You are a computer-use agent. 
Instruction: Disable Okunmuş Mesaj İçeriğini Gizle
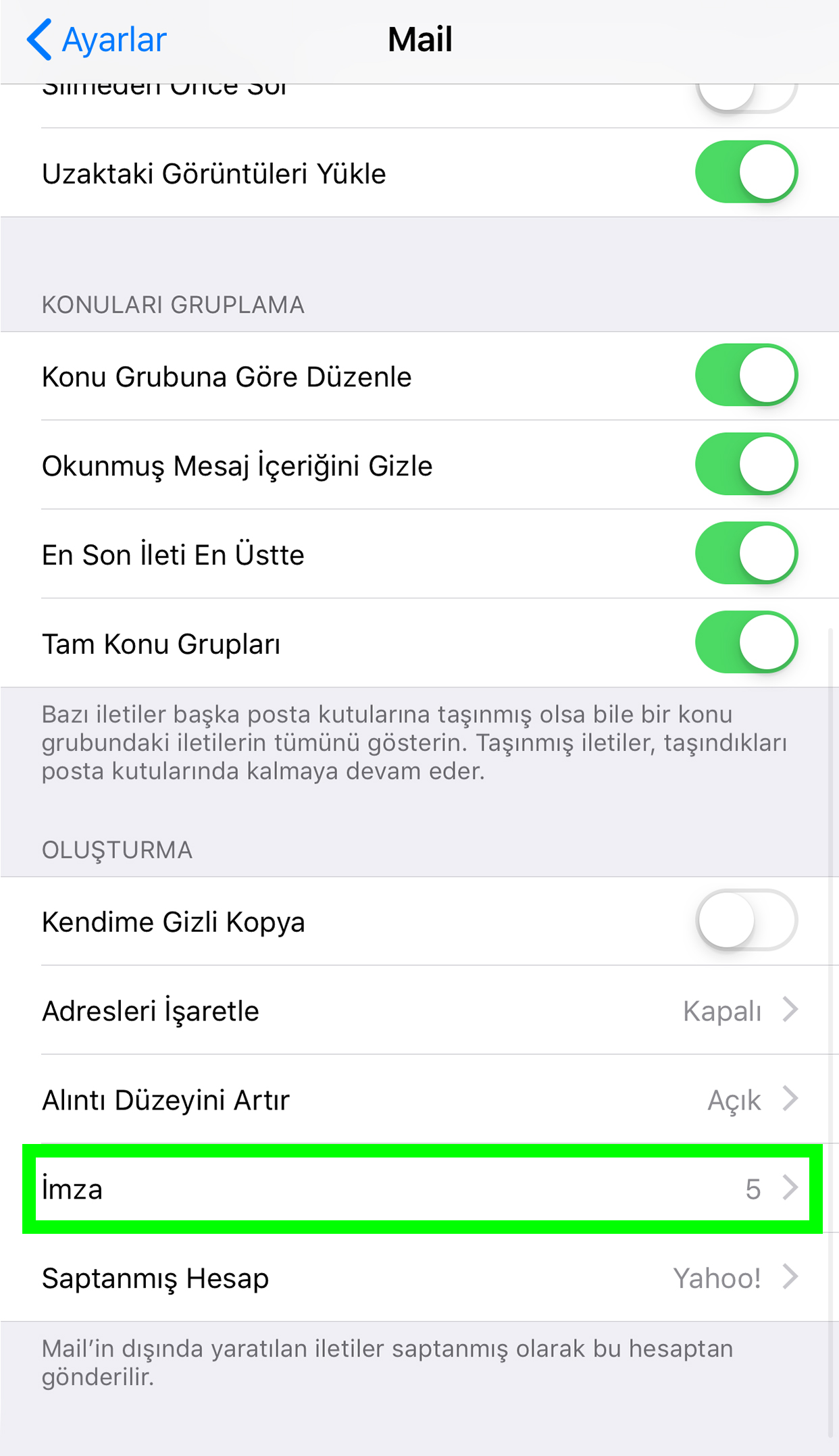[x=747, y=464]
